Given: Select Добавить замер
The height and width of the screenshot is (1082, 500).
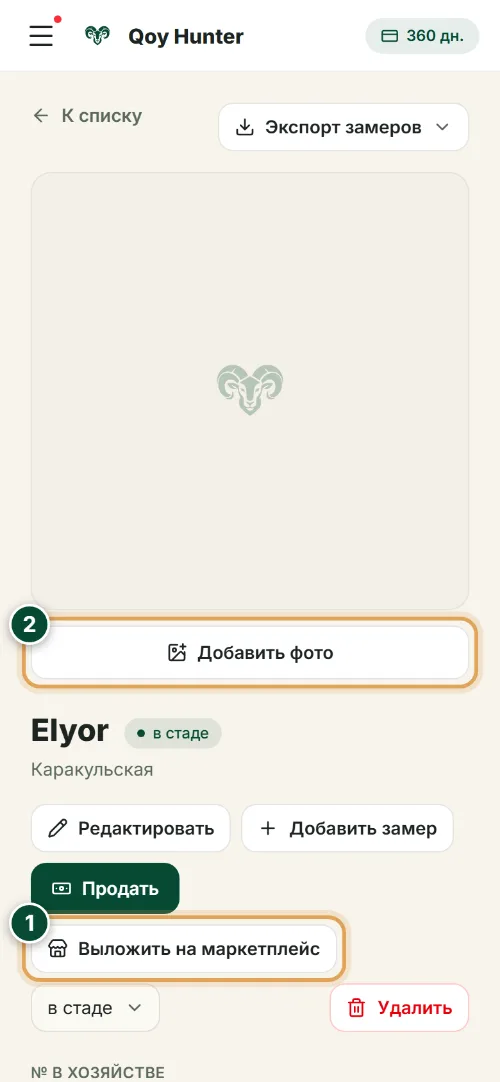Looking at the screenshot, I should click(347, 828).
